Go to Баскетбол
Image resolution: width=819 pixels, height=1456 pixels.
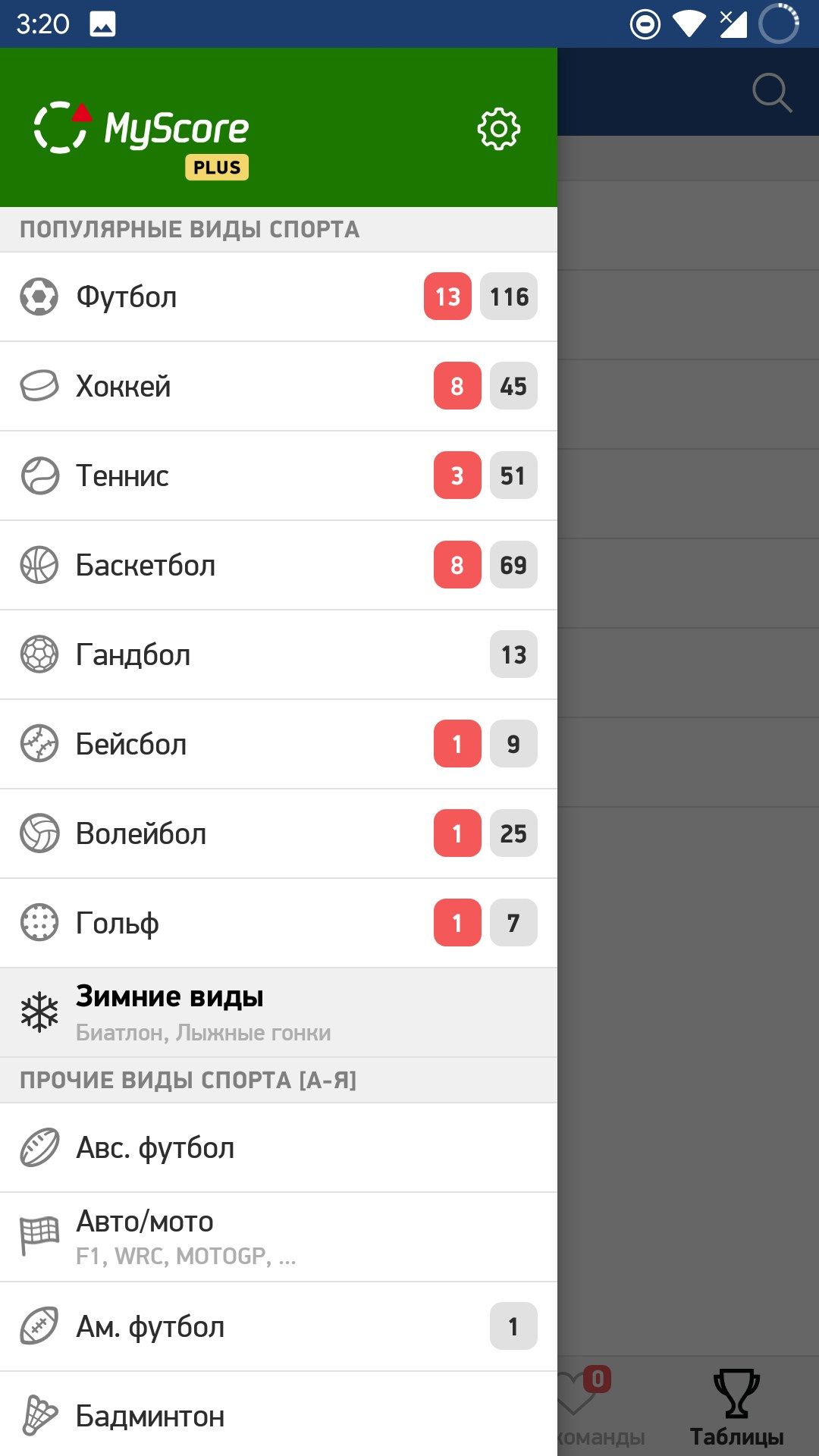(x=278, y=565)
